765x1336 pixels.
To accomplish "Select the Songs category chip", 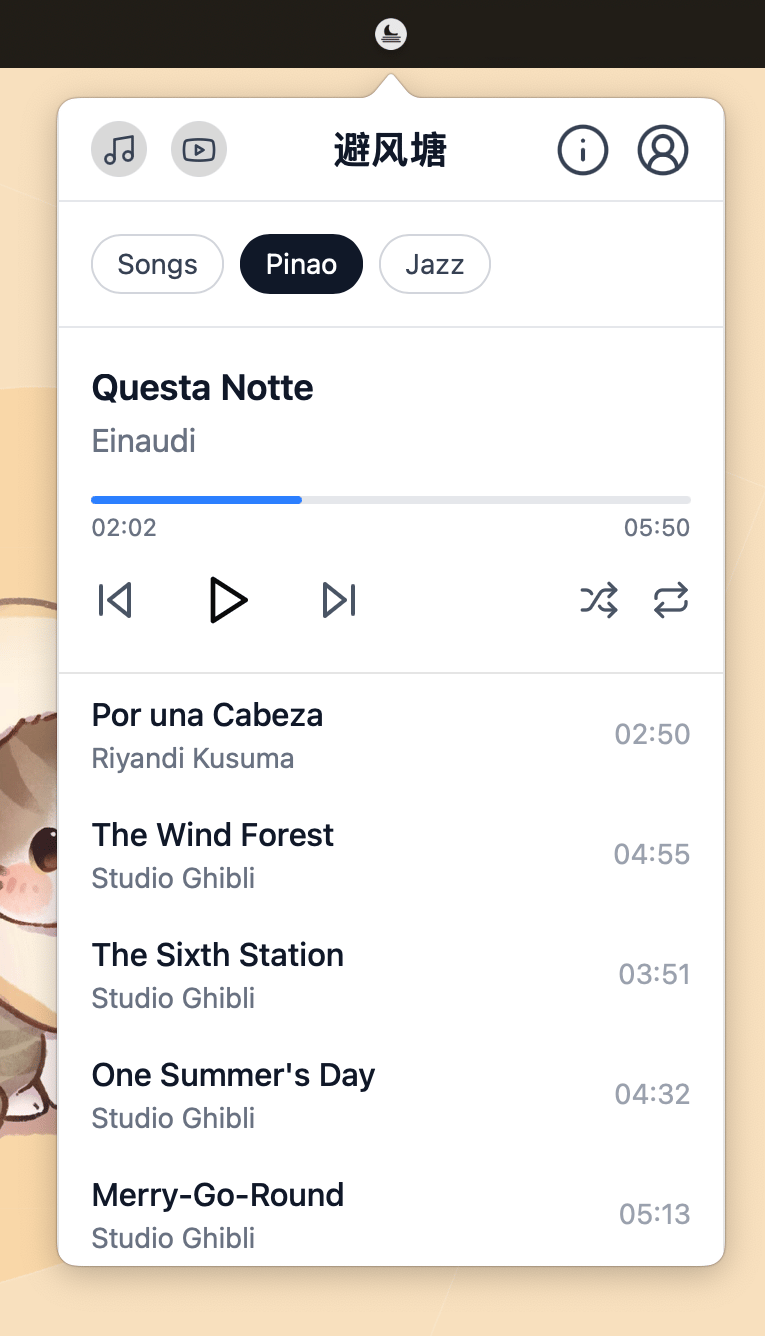I will pyautogui.click(x=157, y=264).
